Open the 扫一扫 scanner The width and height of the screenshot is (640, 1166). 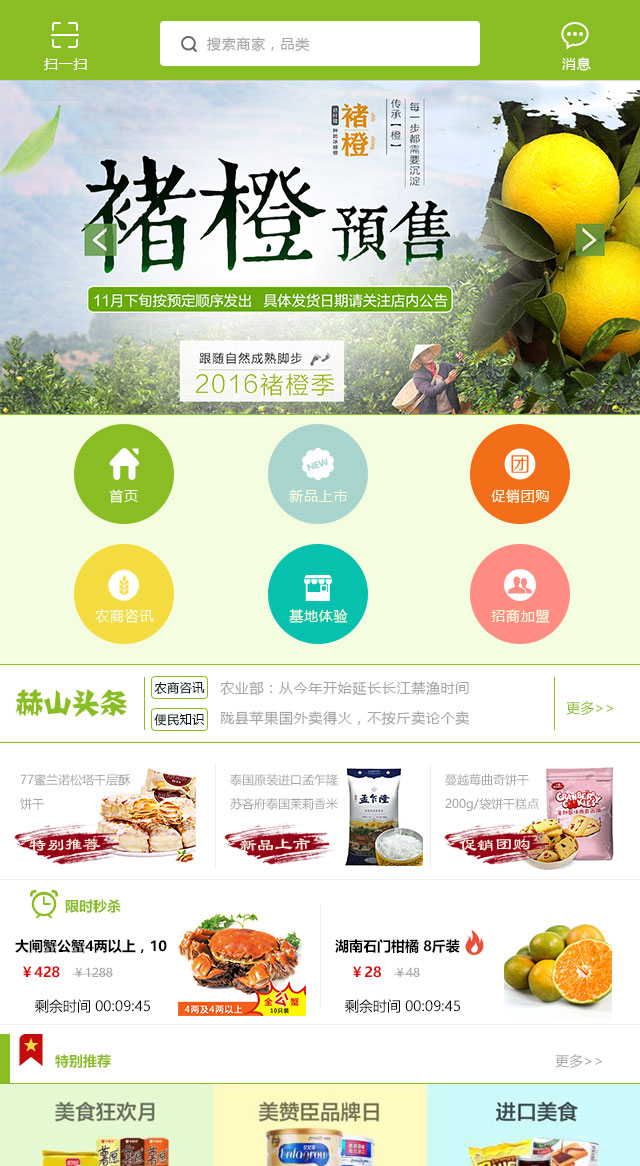coord(65,45)
